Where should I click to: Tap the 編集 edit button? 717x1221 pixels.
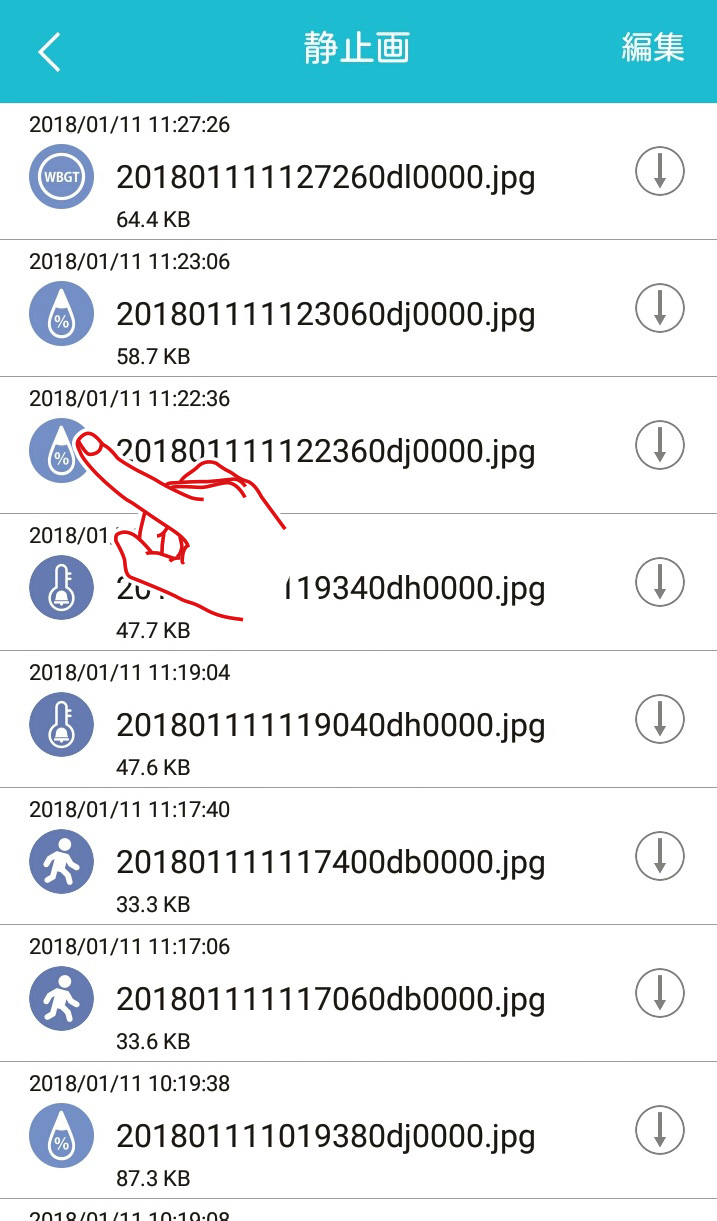click(x=652, y=48)
